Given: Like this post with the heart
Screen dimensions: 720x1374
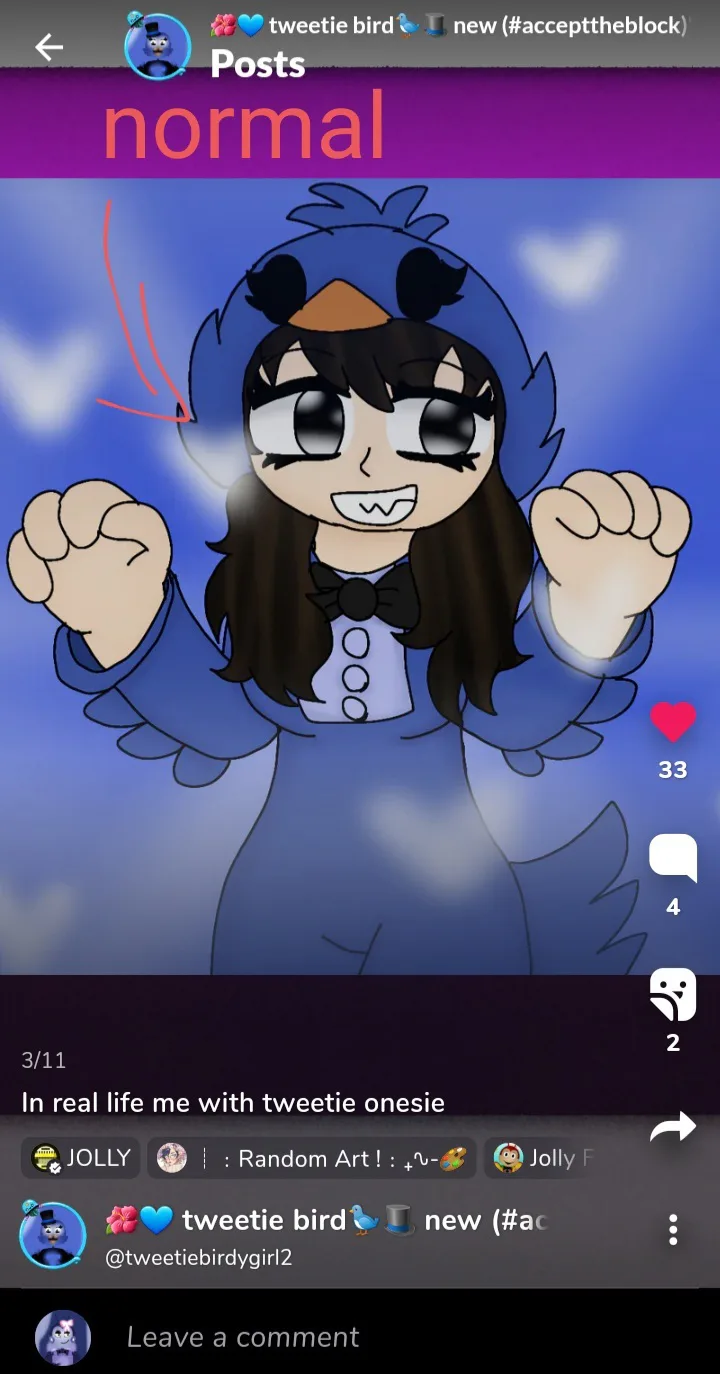Looking at the screenshot, I should pos(673,722).
